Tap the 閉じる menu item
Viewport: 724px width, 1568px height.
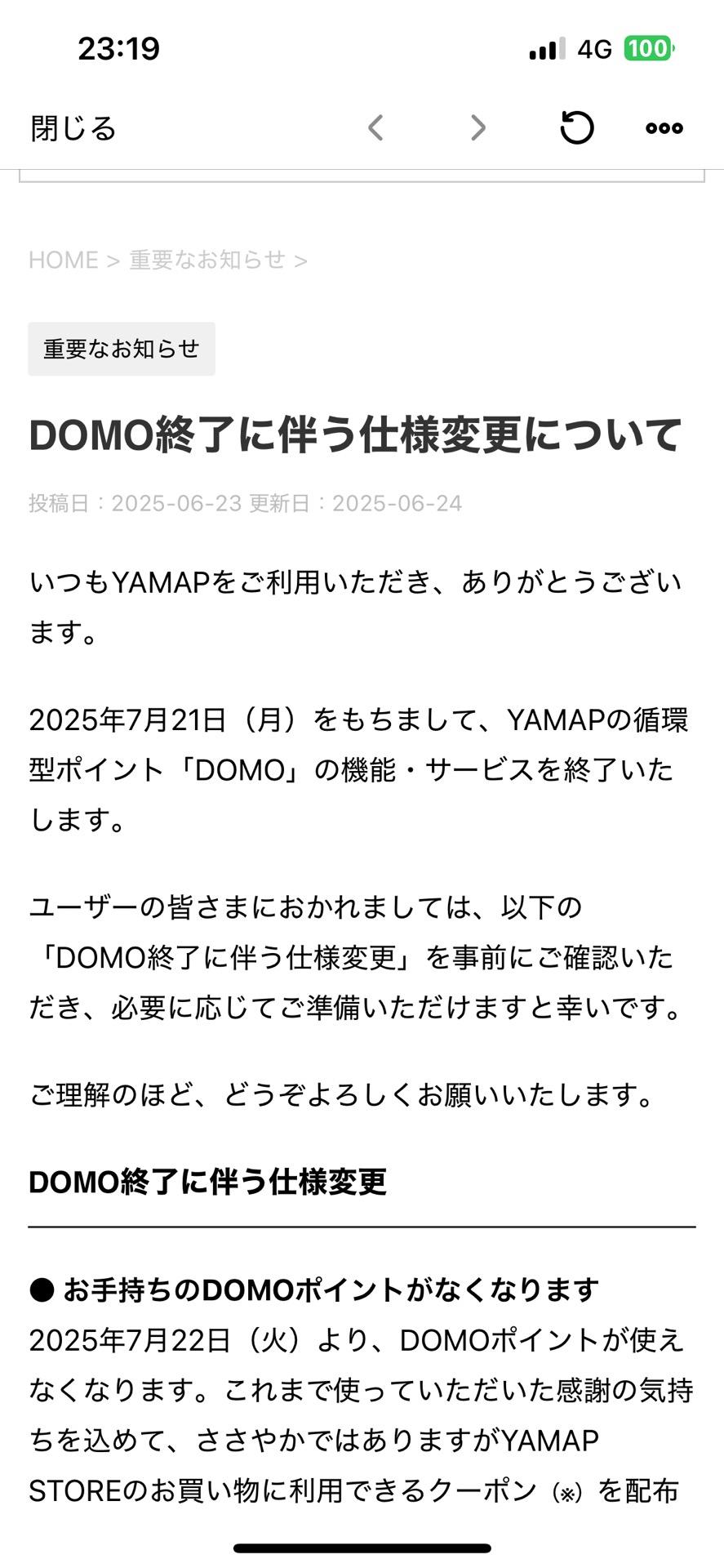pyautogui.click(x=72, y=127)
